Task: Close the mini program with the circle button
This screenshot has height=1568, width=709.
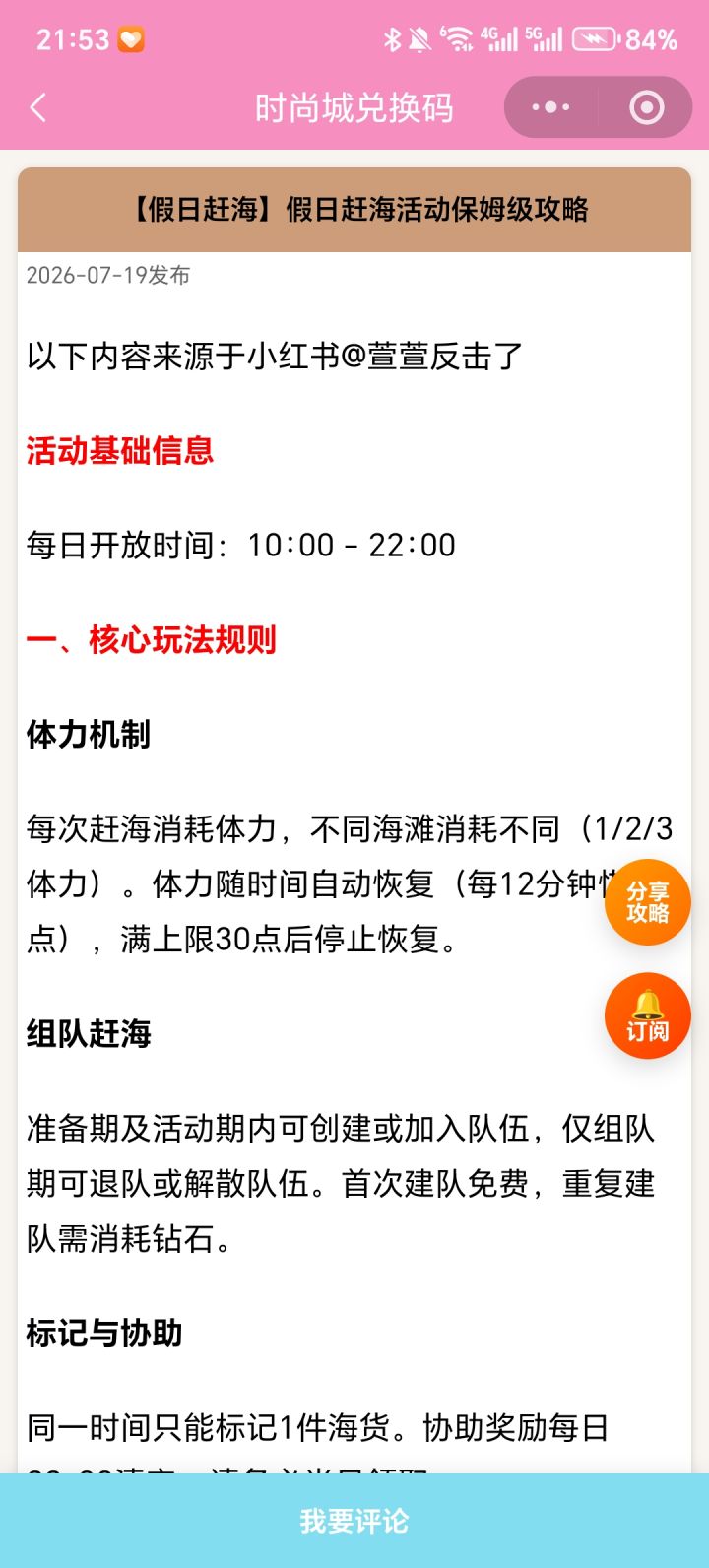Action: tap(646, 107)
